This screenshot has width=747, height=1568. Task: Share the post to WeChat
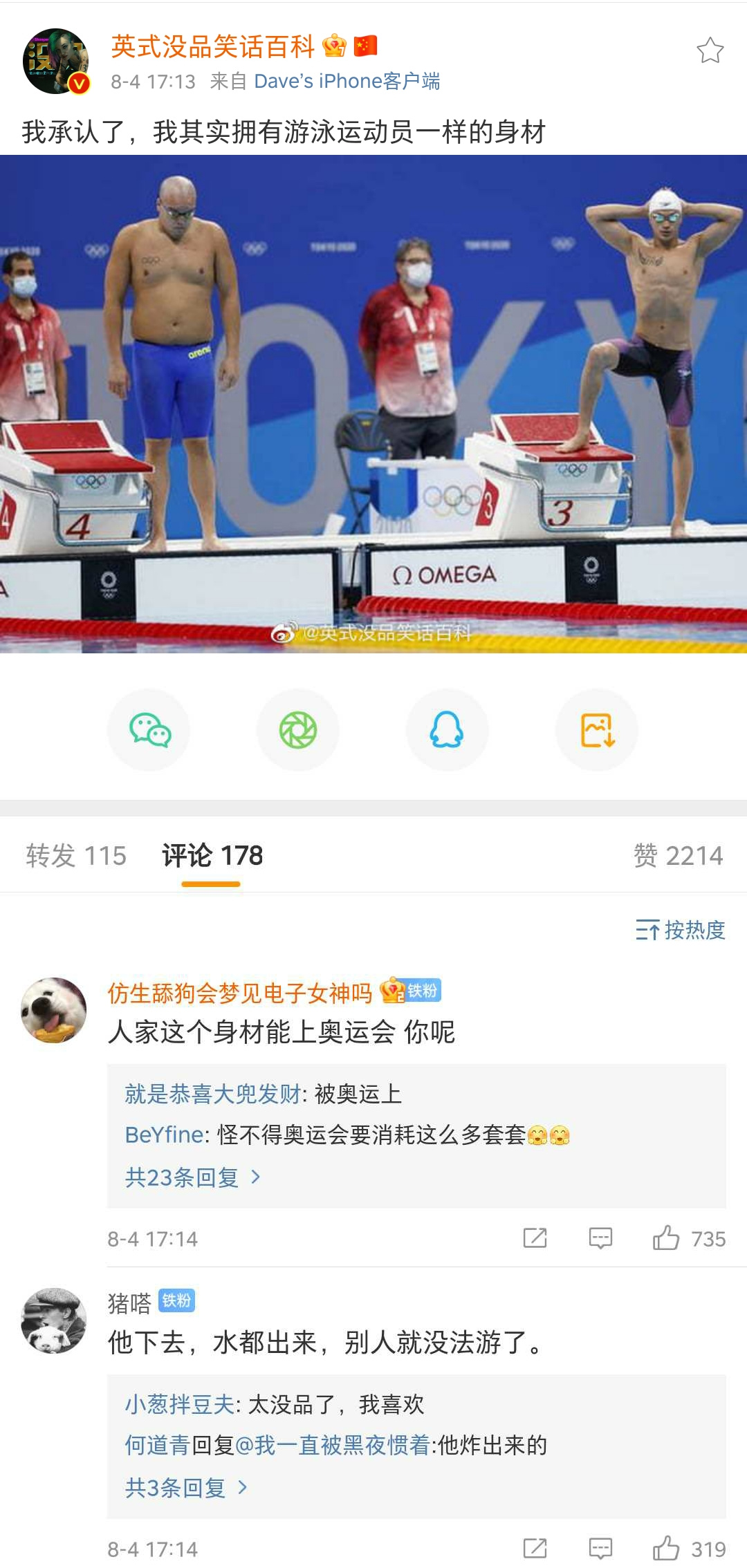pos(149,731)
